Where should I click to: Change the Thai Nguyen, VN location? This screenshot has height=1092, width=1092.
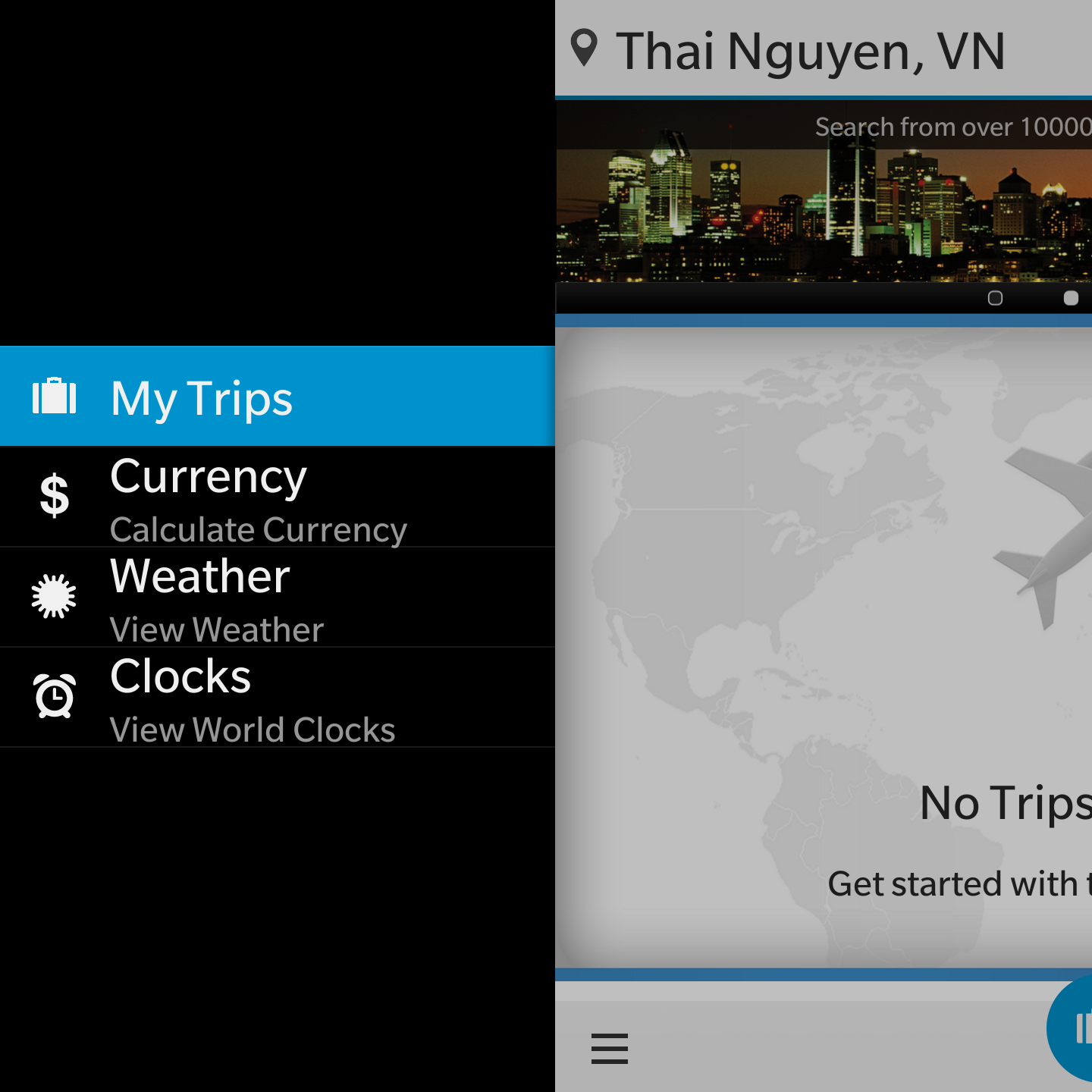pyautogui.click(x=811, y=50)
